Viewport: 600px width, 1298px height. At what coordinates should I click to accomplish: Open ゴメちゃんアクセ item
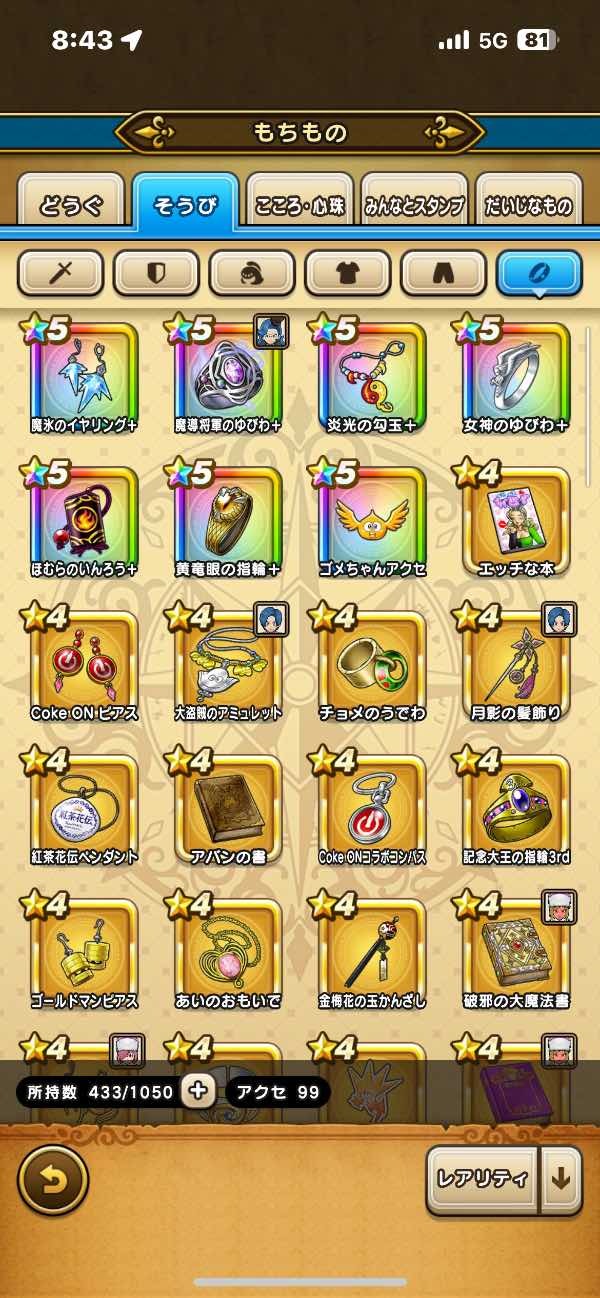372,520
